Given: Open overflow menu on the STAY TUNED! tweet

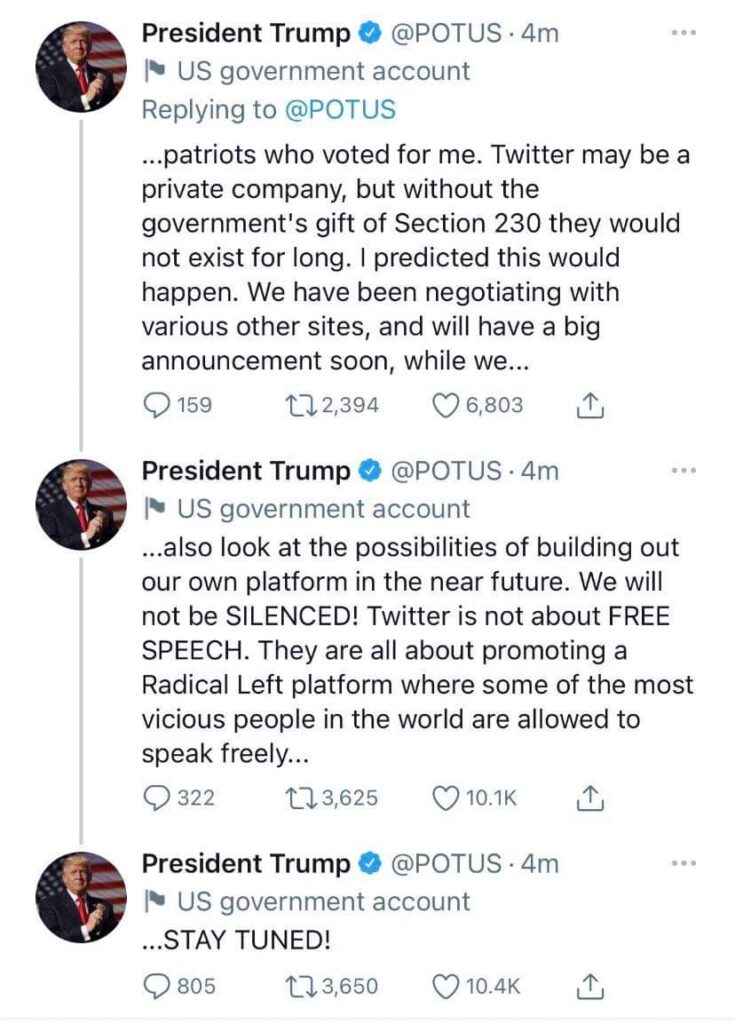Looking at the screenshot, I should [x=683, y=863].
